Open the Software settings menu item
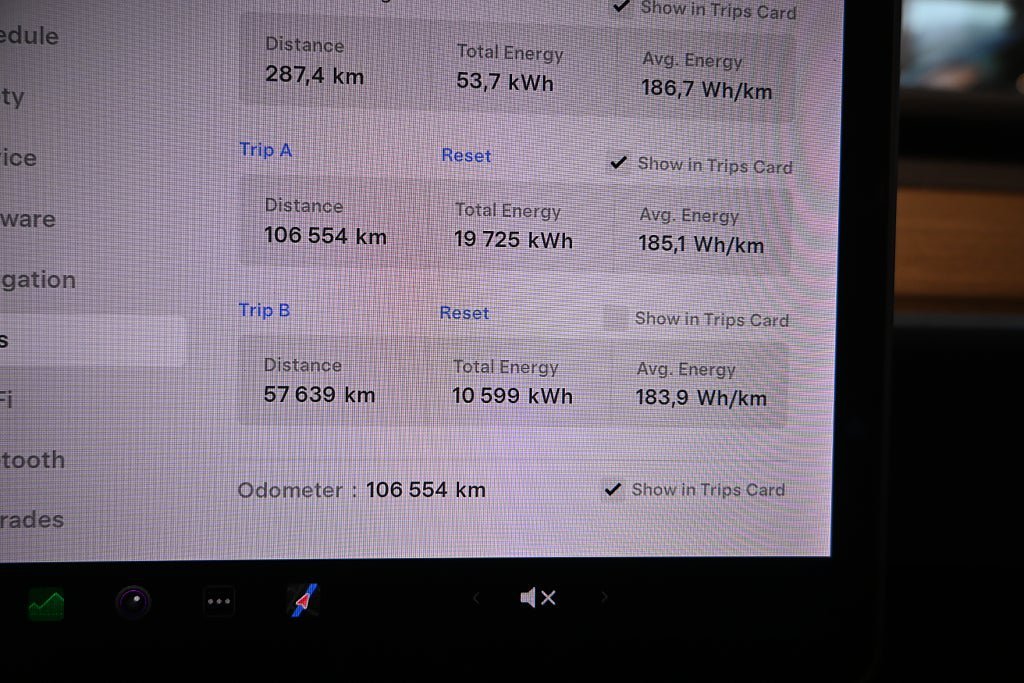 (28, 219)
